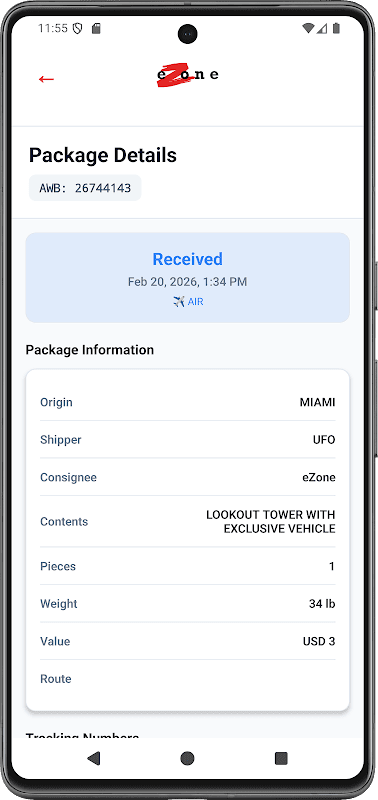Tap the AWB: 26744143 chip

click(x=85, y=188)
